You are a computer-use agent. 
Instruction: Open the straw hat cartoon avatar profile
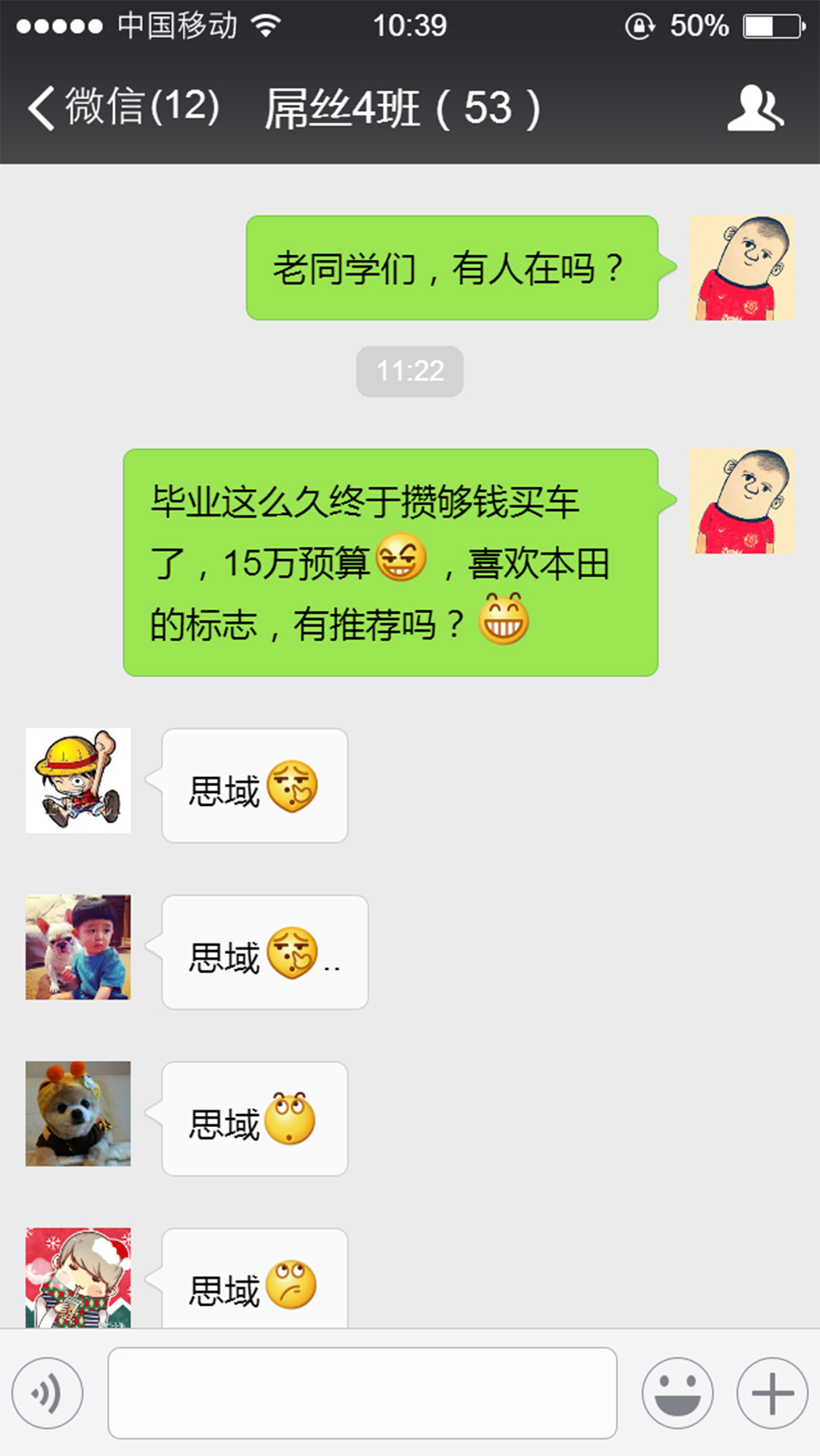78,781
